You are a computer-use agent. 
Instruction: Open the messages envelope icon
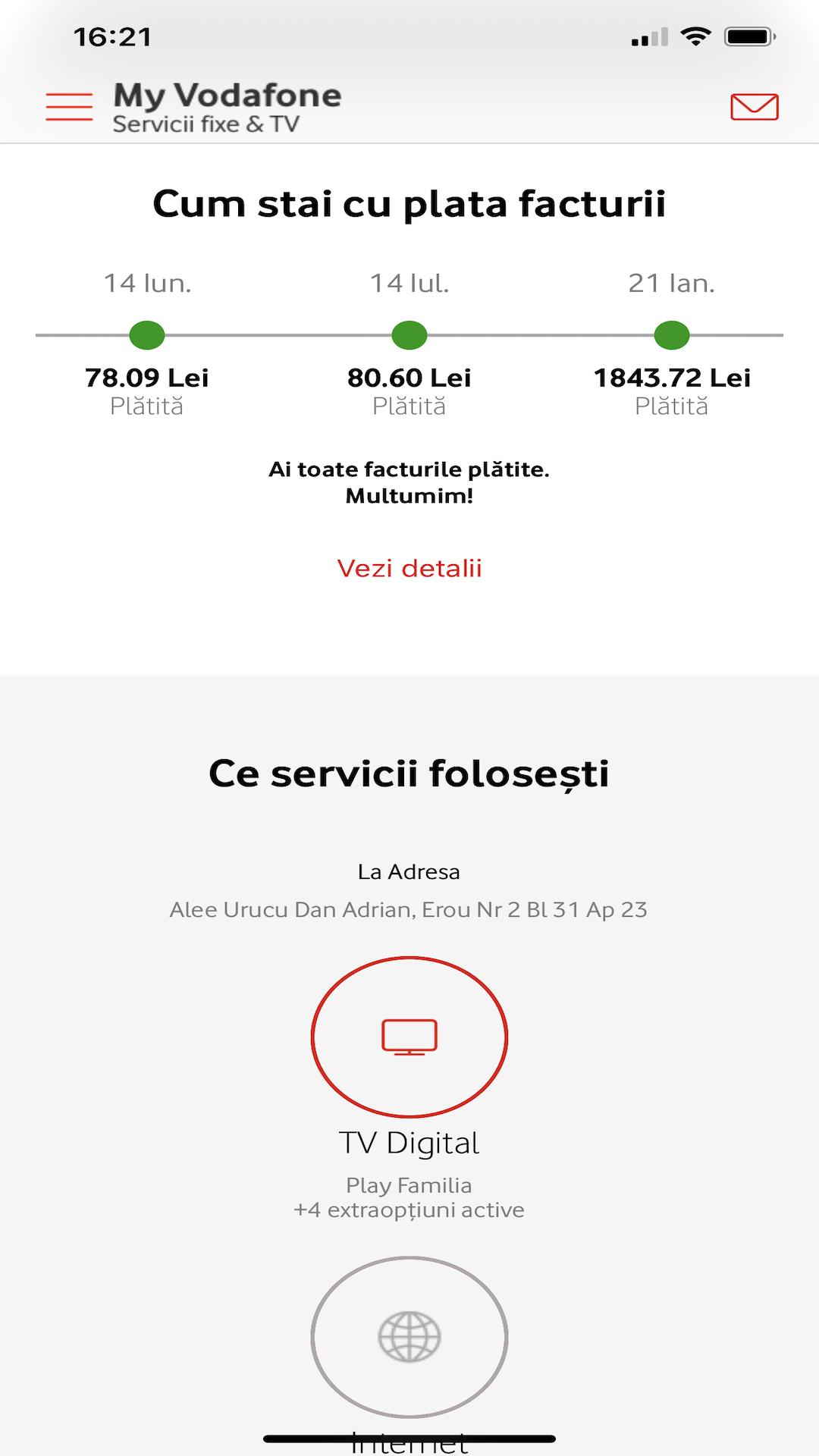click(x=755, y=108)
